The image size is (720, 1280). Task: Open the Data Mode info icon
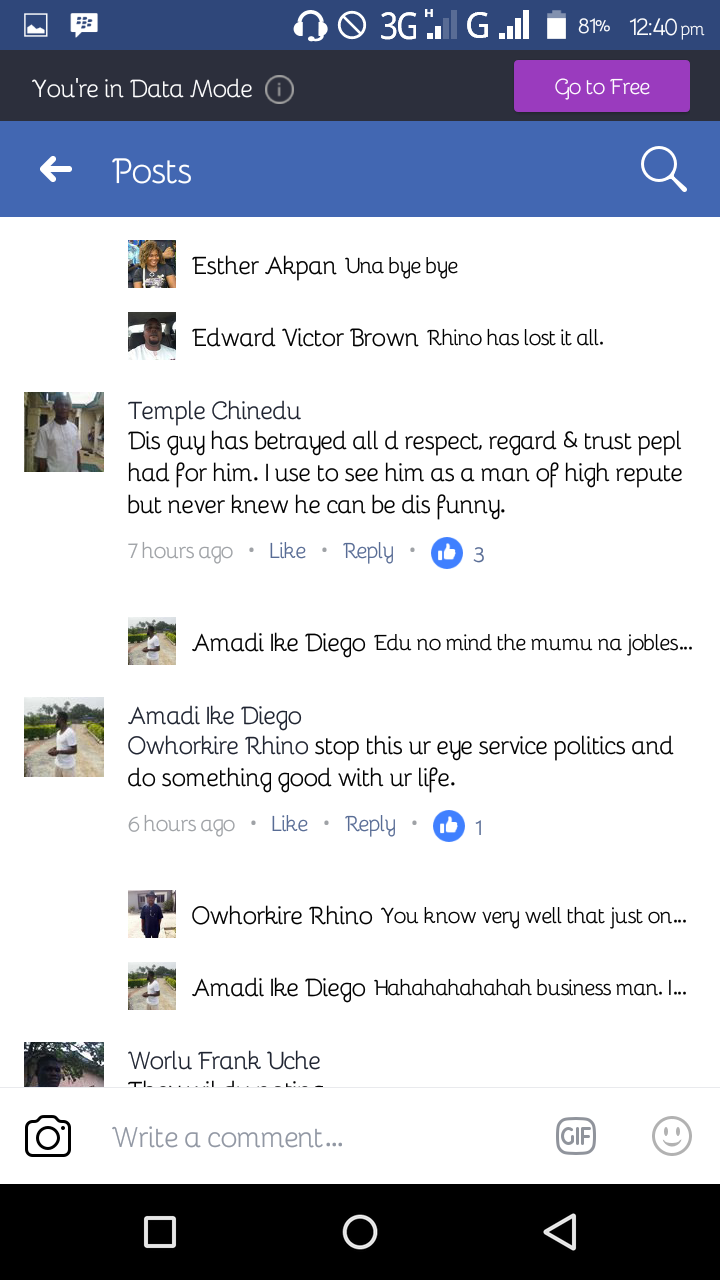[x=279, y=89]
